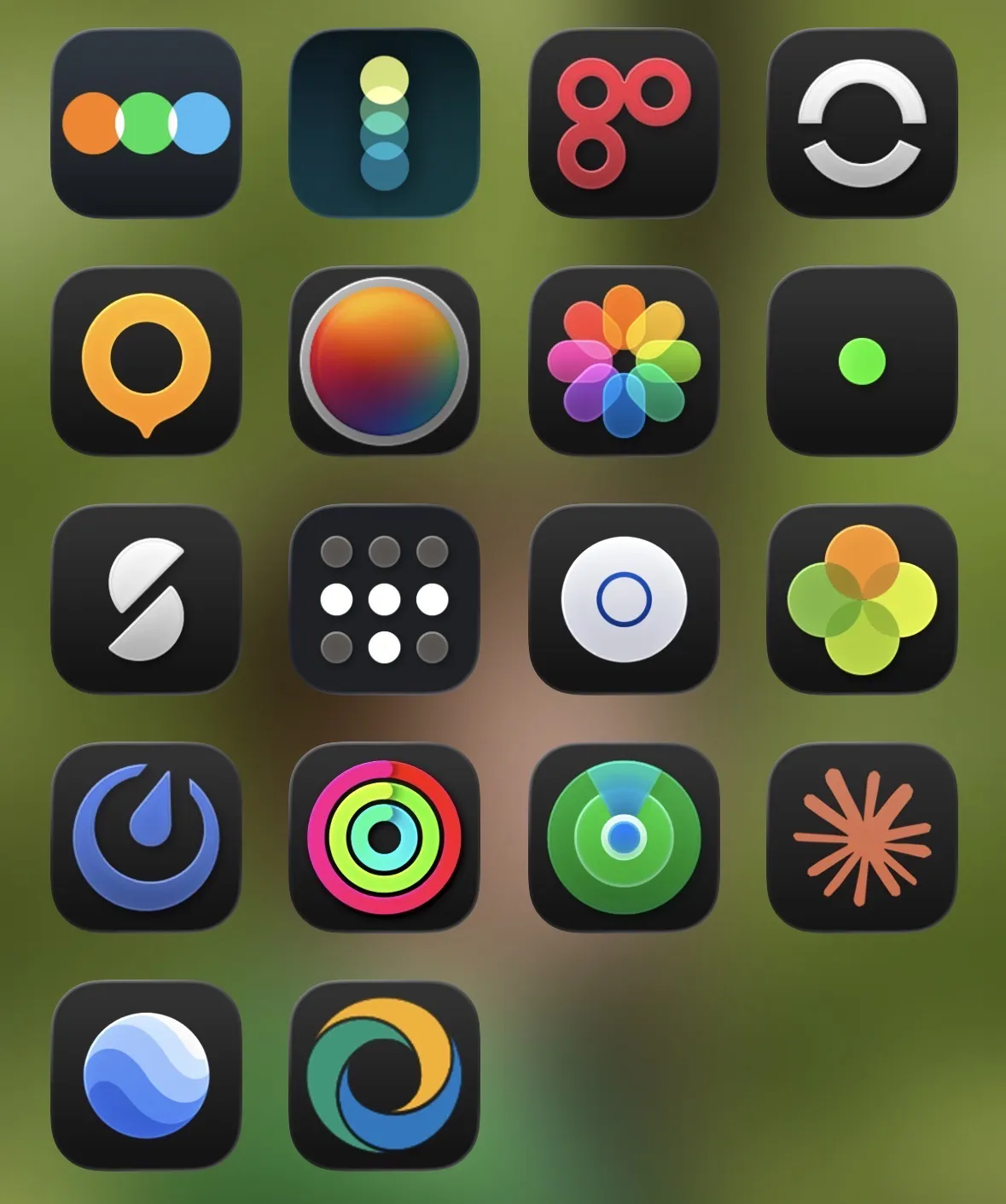Open the colorful gradient sphere app
Image resolution: width=1006 pixels, height=1204 pixels.
tap(384, 362)
